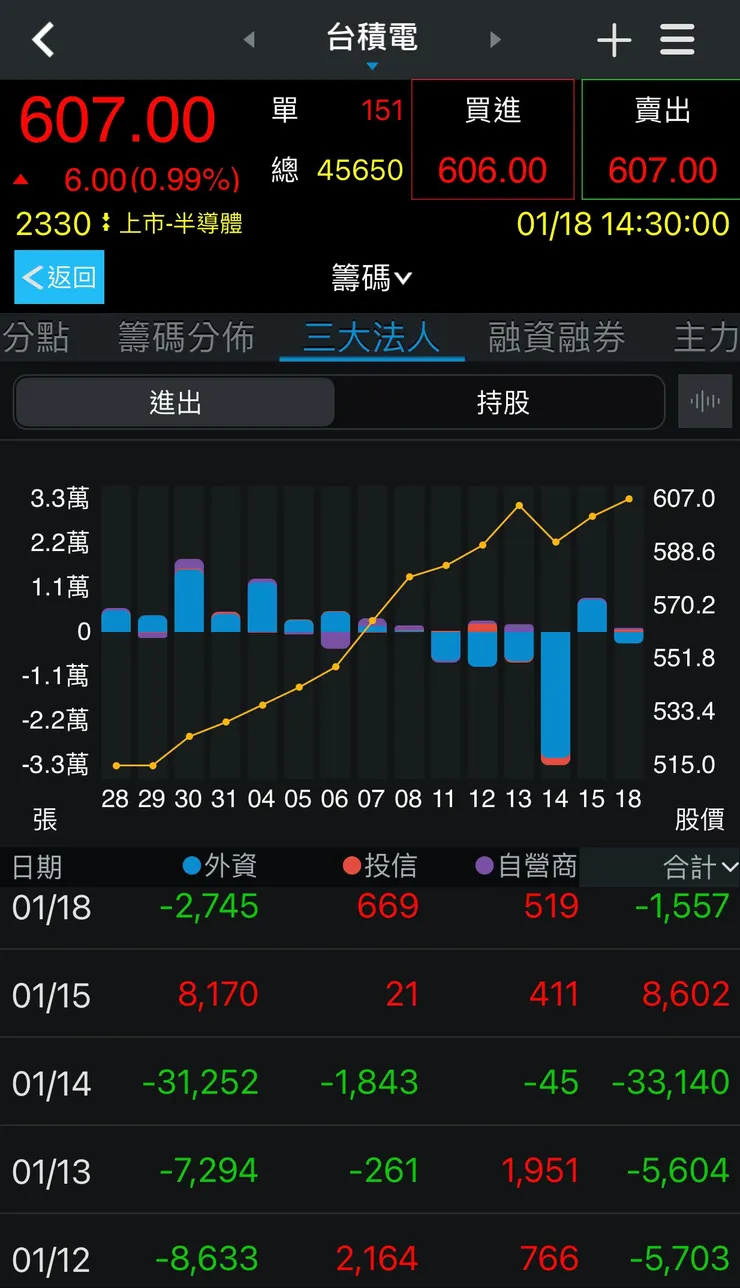Image resolution: width=740 pixels, height=1288 pixels.
Task: Select the 進出 mode
Action: point(175,403)
